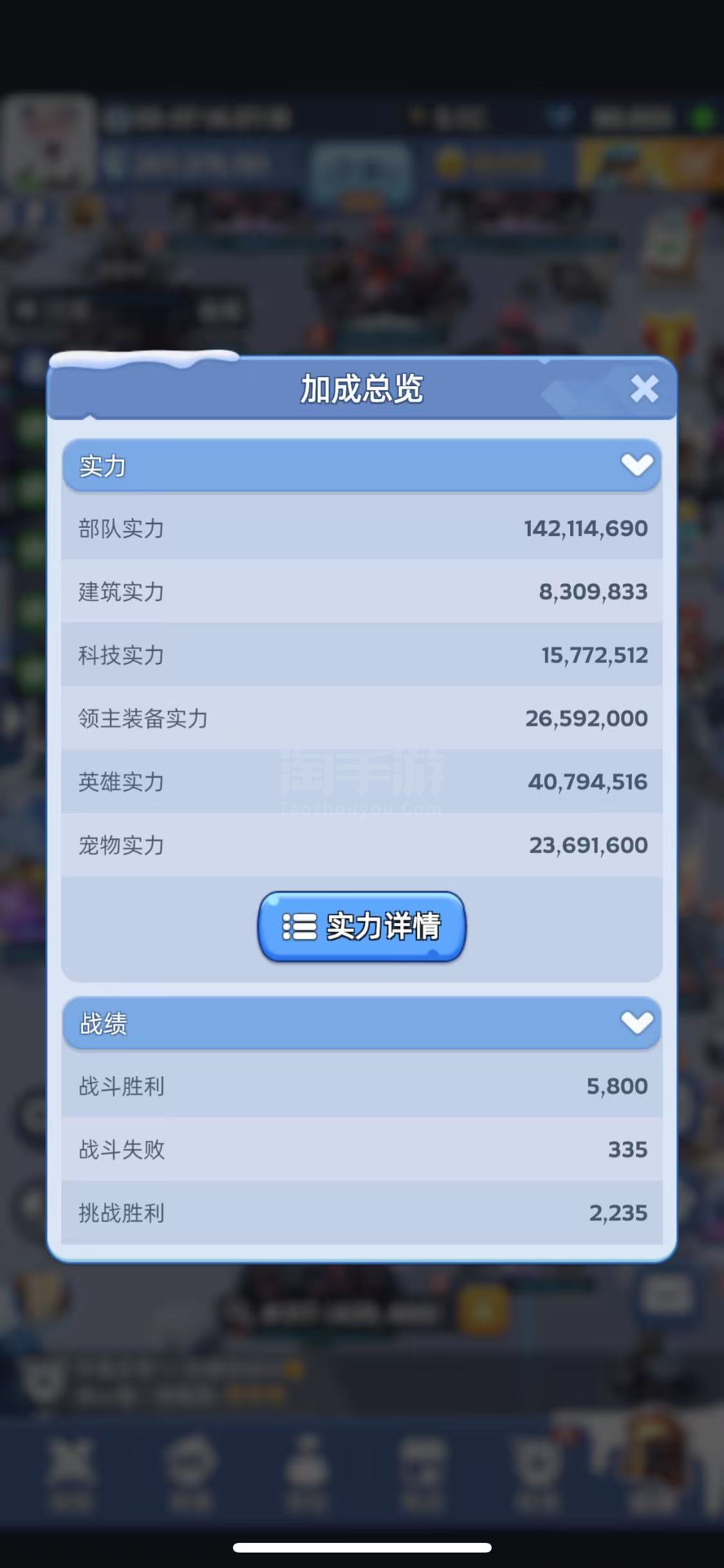Close the 加成总览 dialog
724x1568 pixels.
click(644, 389)
